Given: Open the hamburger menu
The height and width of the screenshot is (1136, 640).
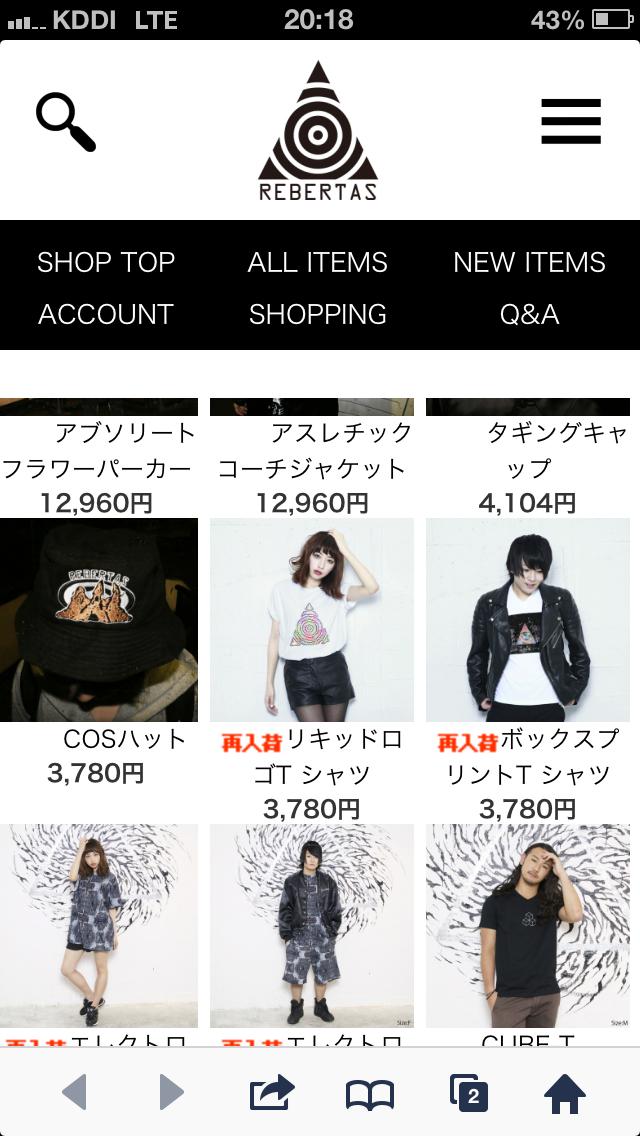Looking at the screenshot, I should point(570,121).
